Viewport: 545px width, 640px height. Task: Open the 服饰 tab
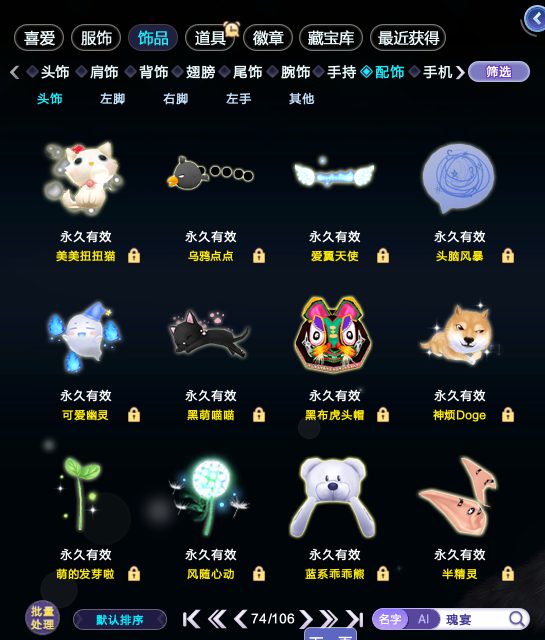[x=96, y=38]
